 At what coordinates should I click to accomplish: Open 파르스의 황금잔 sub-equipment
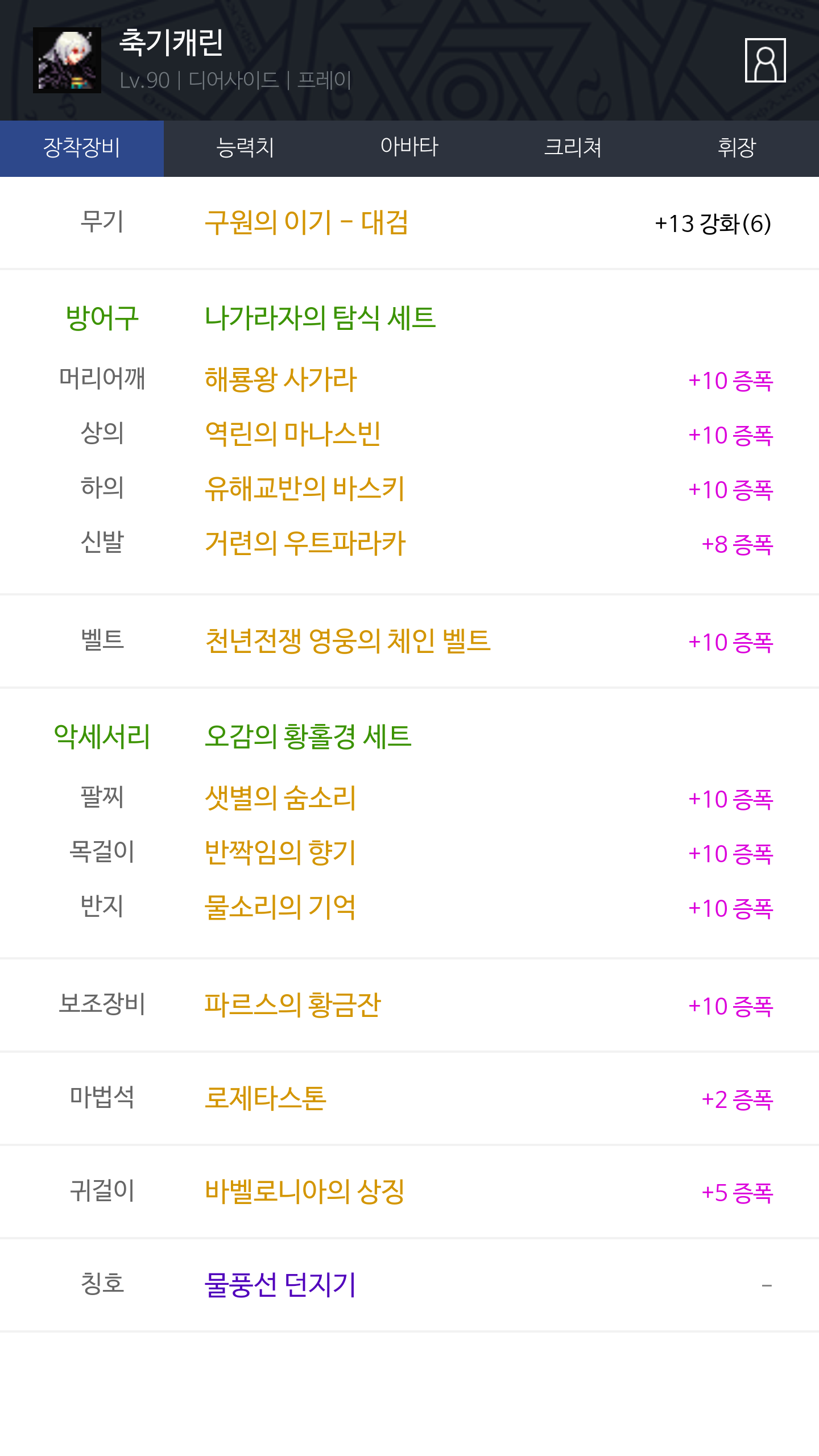point(292,1005)
